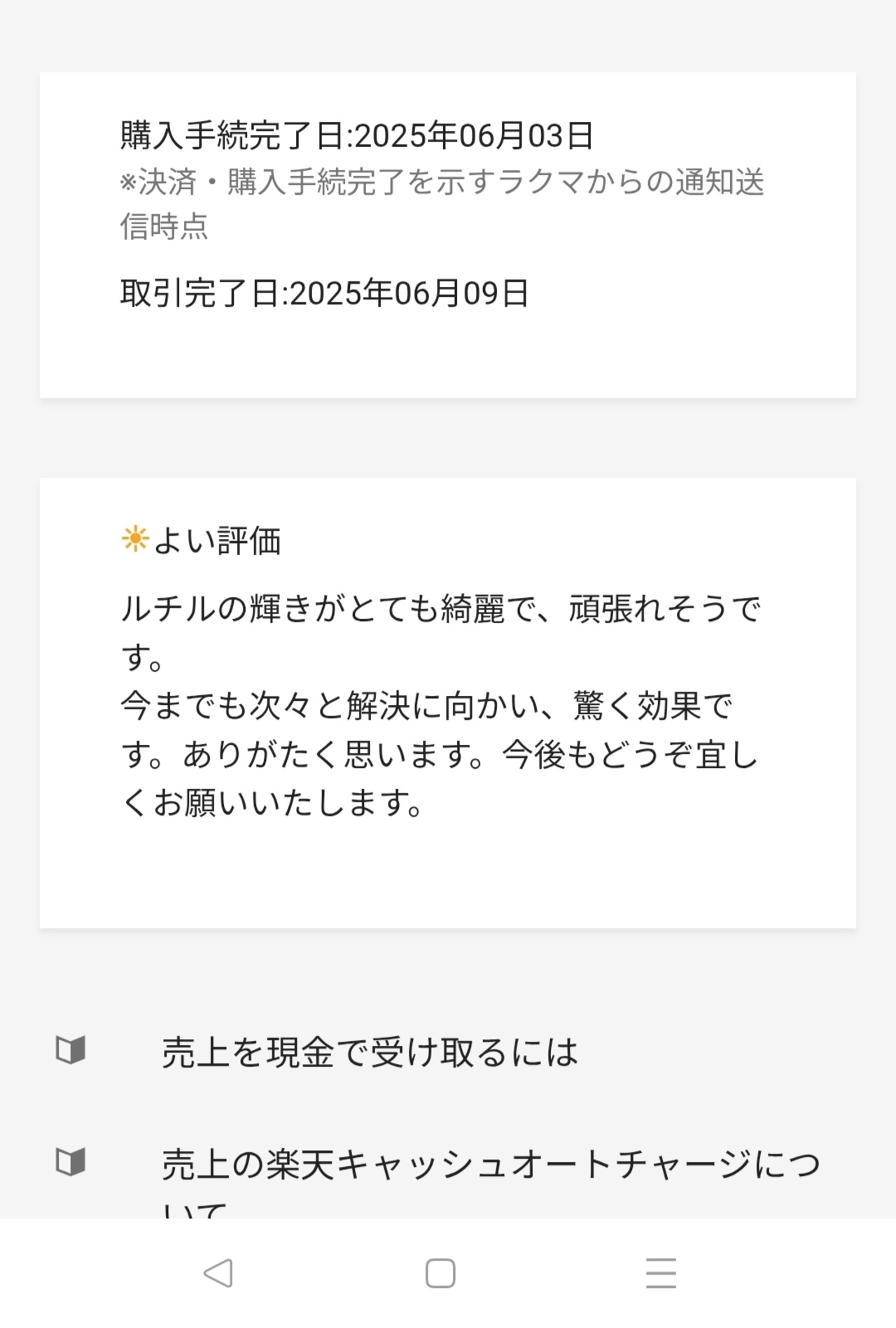
Task: Tap the system back button
Action: tap(218, 1273)
